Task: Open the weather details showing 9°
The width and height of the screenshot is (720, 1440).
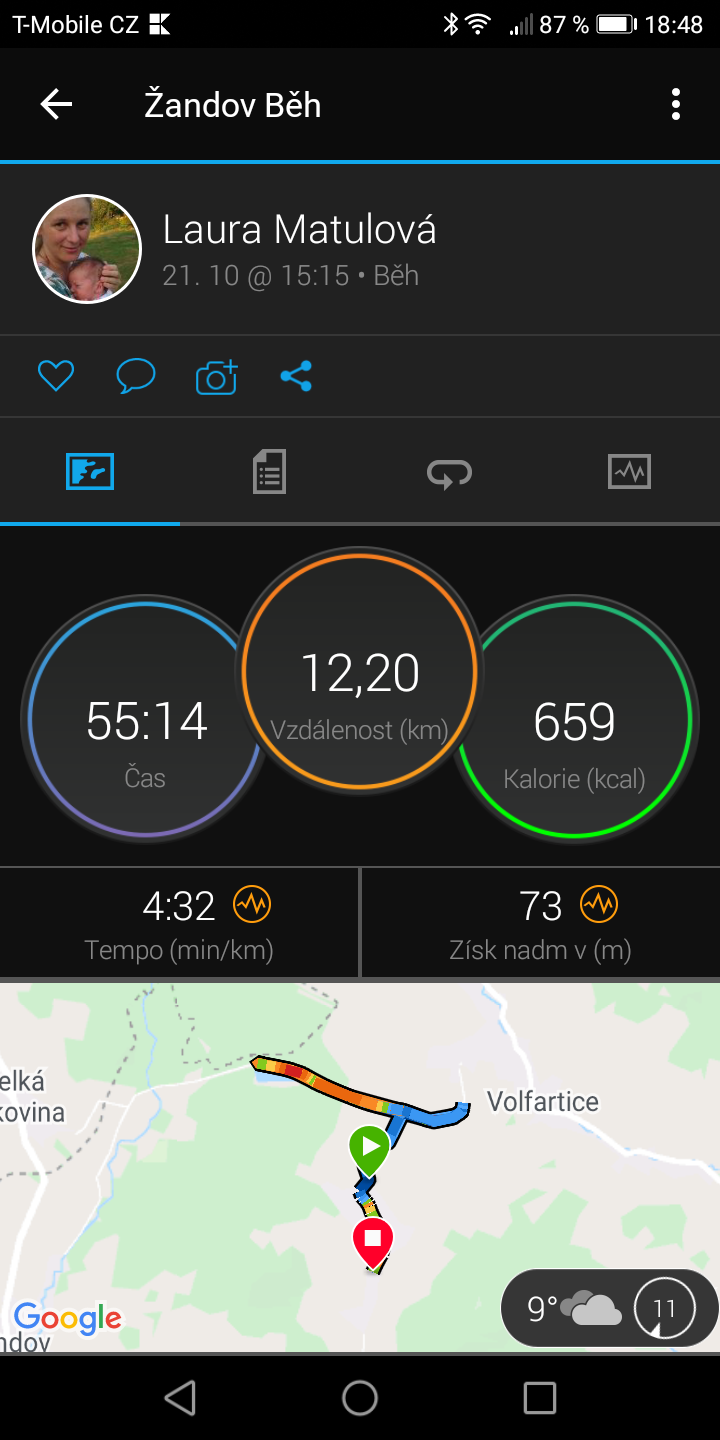Action: (610, 1308)
